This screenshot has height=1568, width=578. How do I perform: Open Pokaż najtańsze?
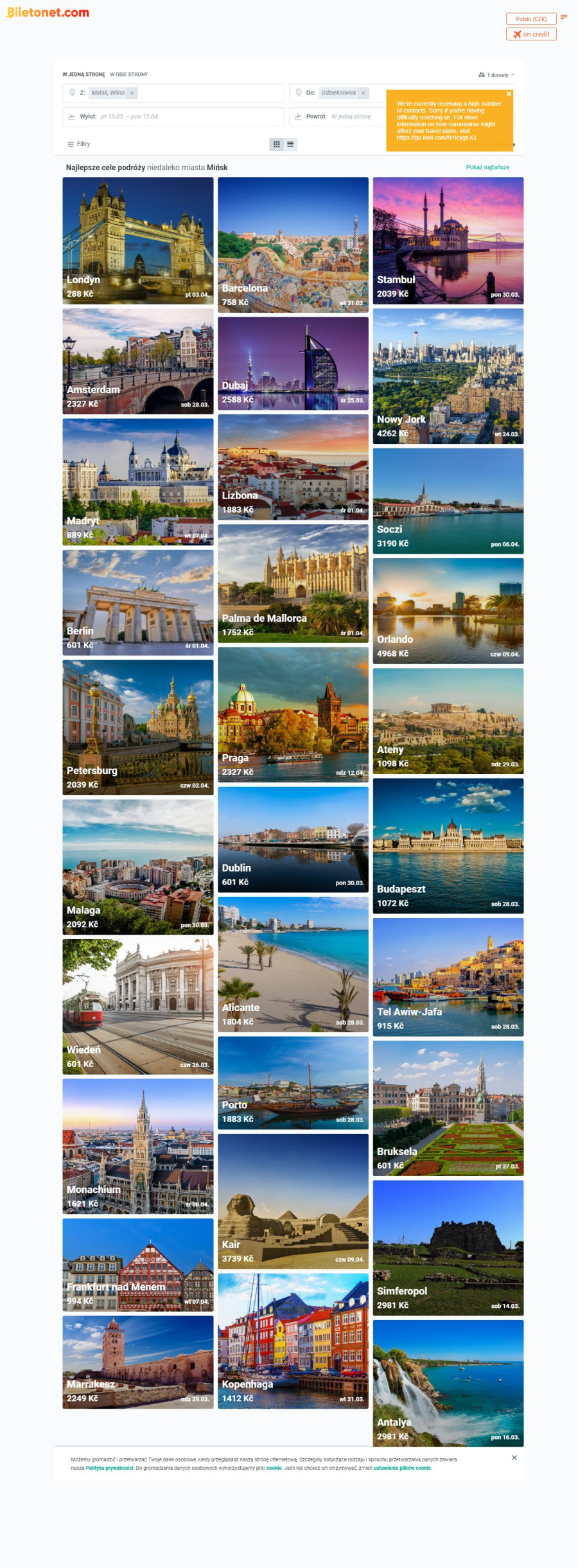pyautogui.click(x=486, y=167)
